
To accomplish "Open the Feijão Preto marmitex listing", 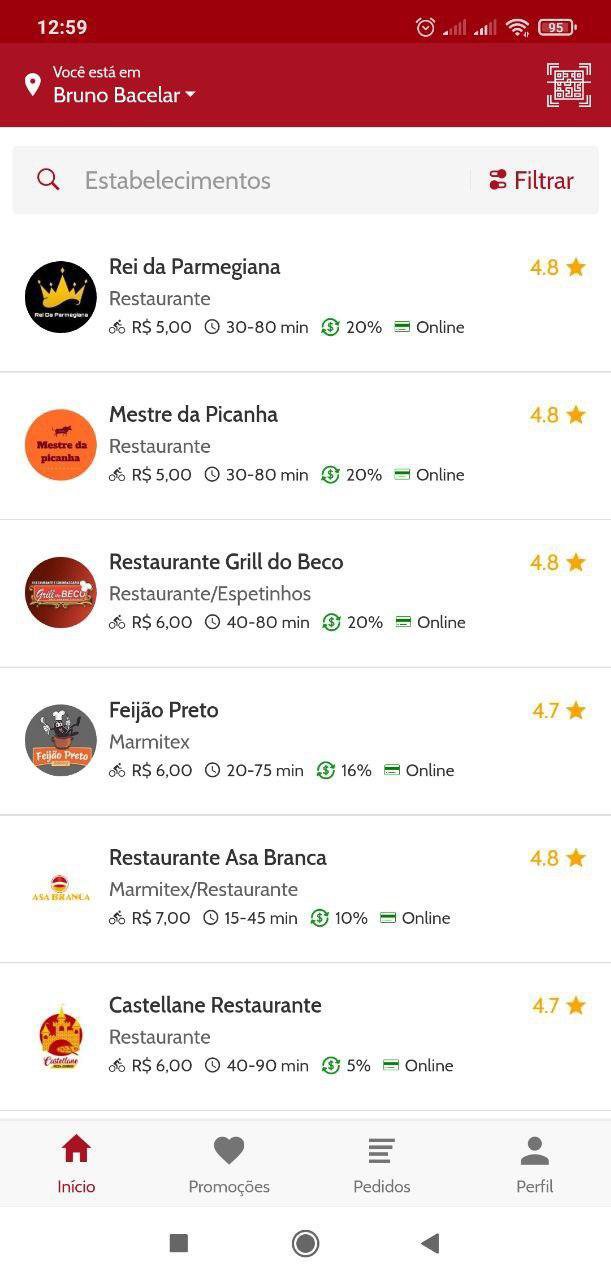I will [305, 740].
